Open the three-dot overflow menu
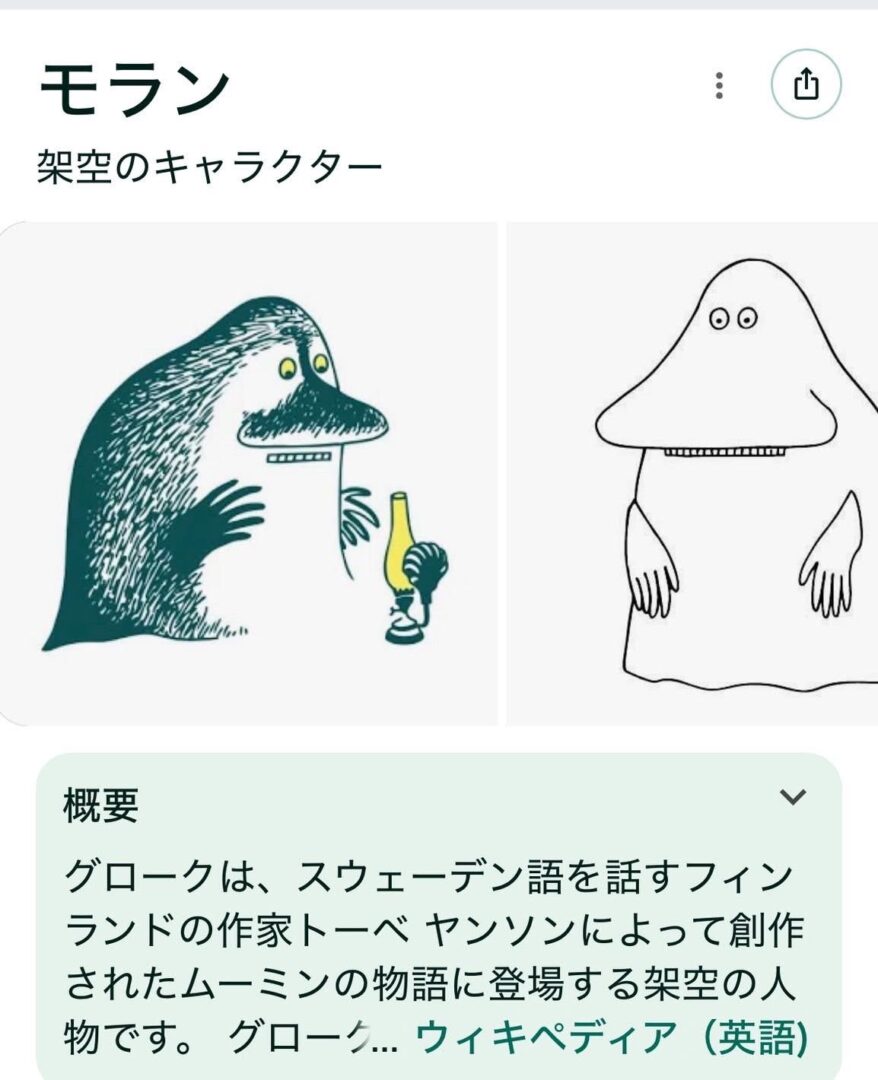 coord(719,86)
